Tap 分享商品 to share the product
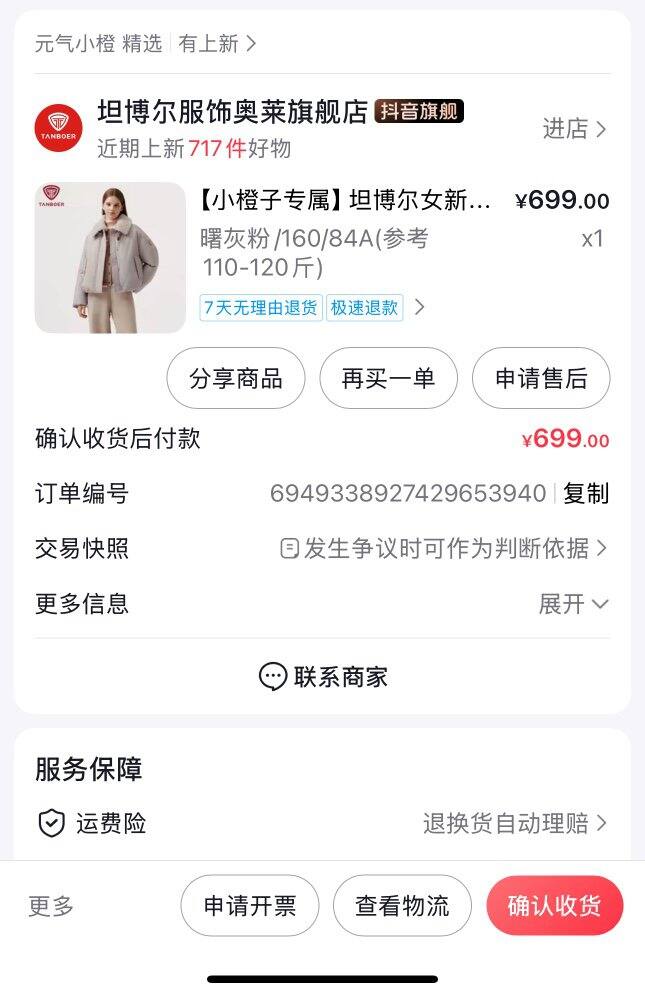The width and height of the screenshot is (645, 995). pos(235,379)
